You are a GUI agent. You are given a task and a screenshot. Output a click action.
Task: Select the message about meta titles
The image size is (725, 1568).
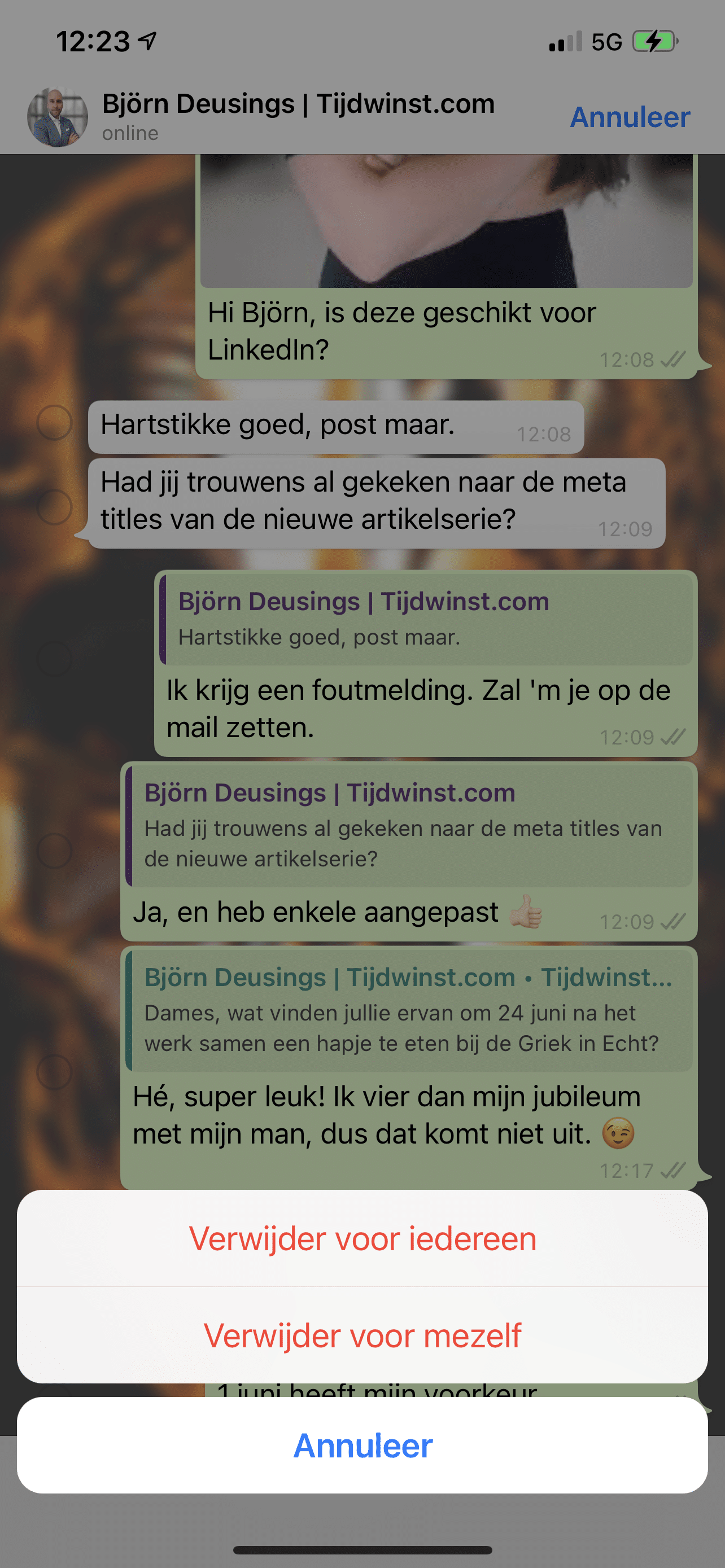coord(55,506)
